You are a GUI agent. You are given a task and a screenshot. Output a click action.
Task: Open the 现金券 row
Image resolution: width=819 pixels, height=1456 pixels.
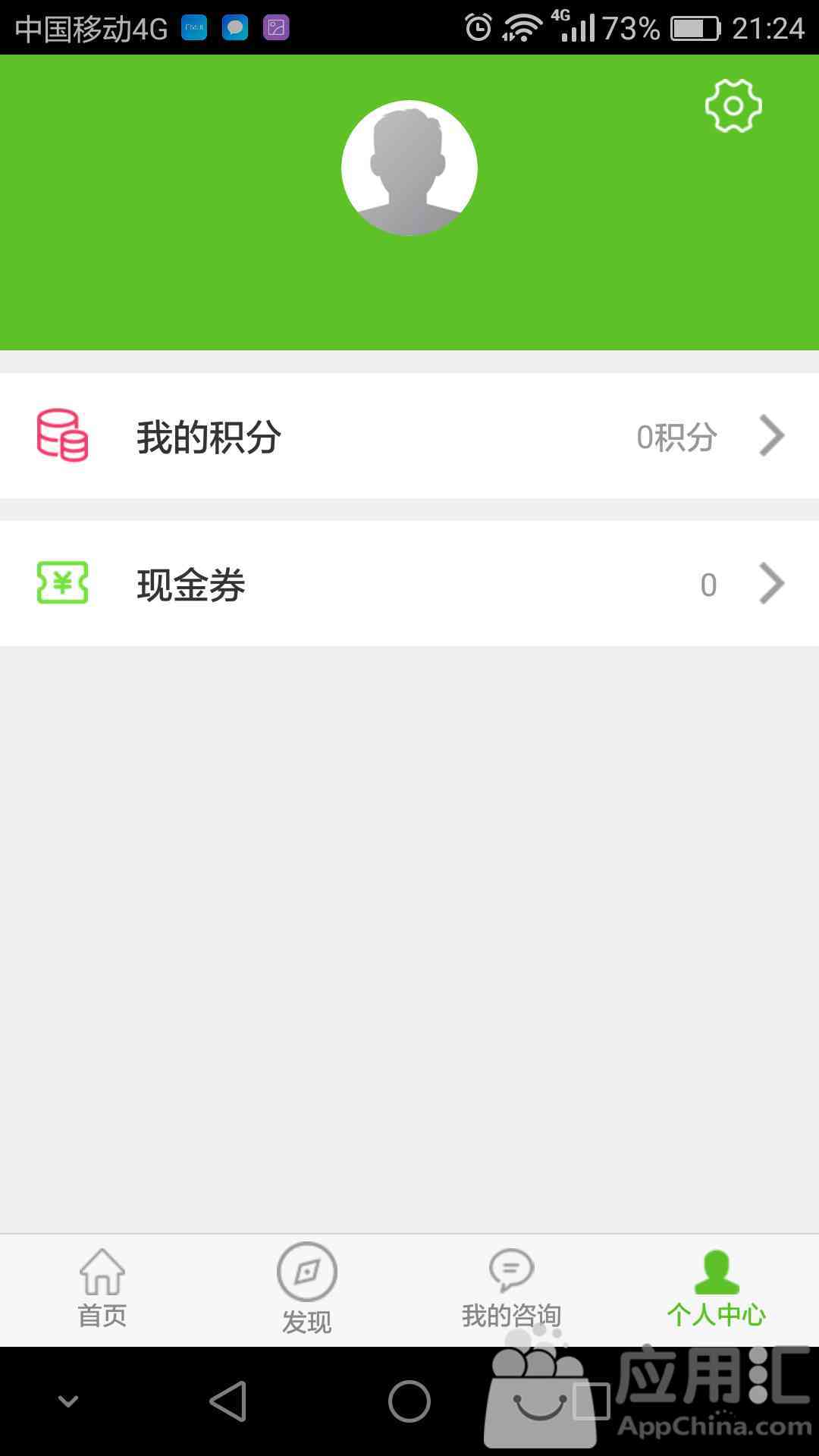[x=409, y=583]
